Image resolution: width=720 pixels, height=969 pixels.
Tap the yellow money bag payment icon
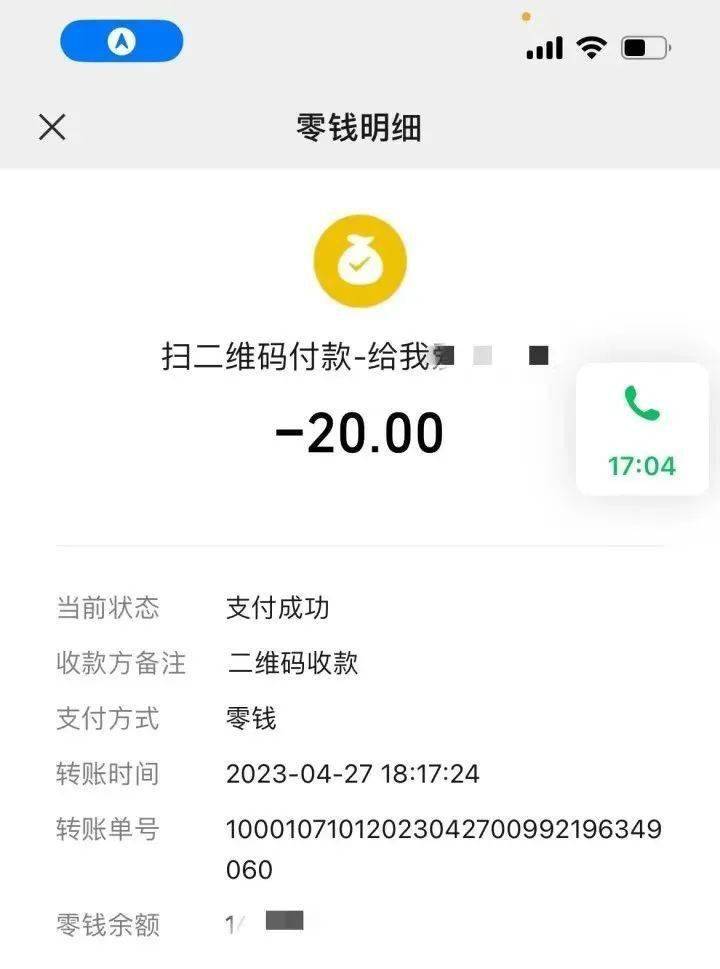360,259
